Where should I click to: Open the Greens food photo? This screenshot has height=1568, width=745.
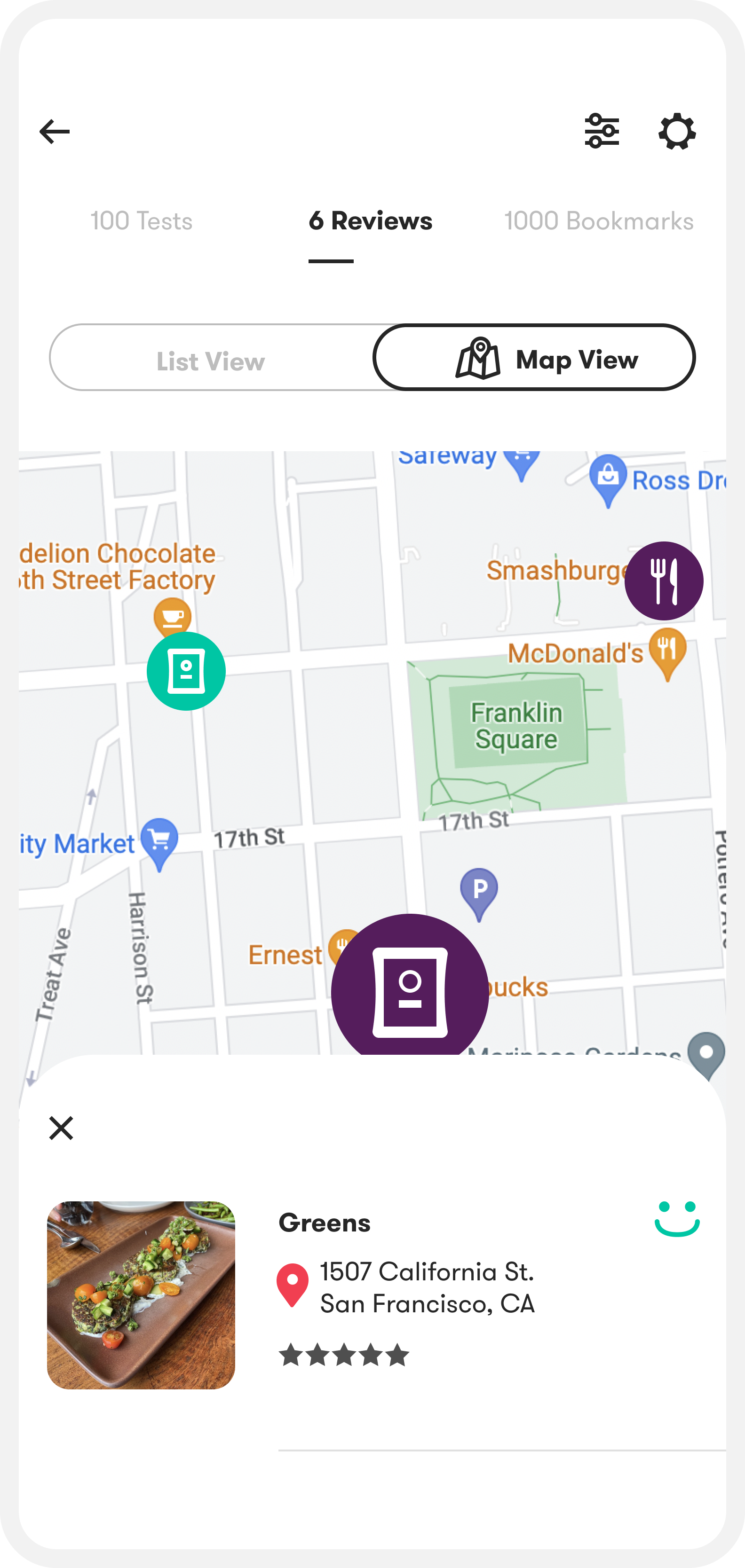(x=141, y=1295)
